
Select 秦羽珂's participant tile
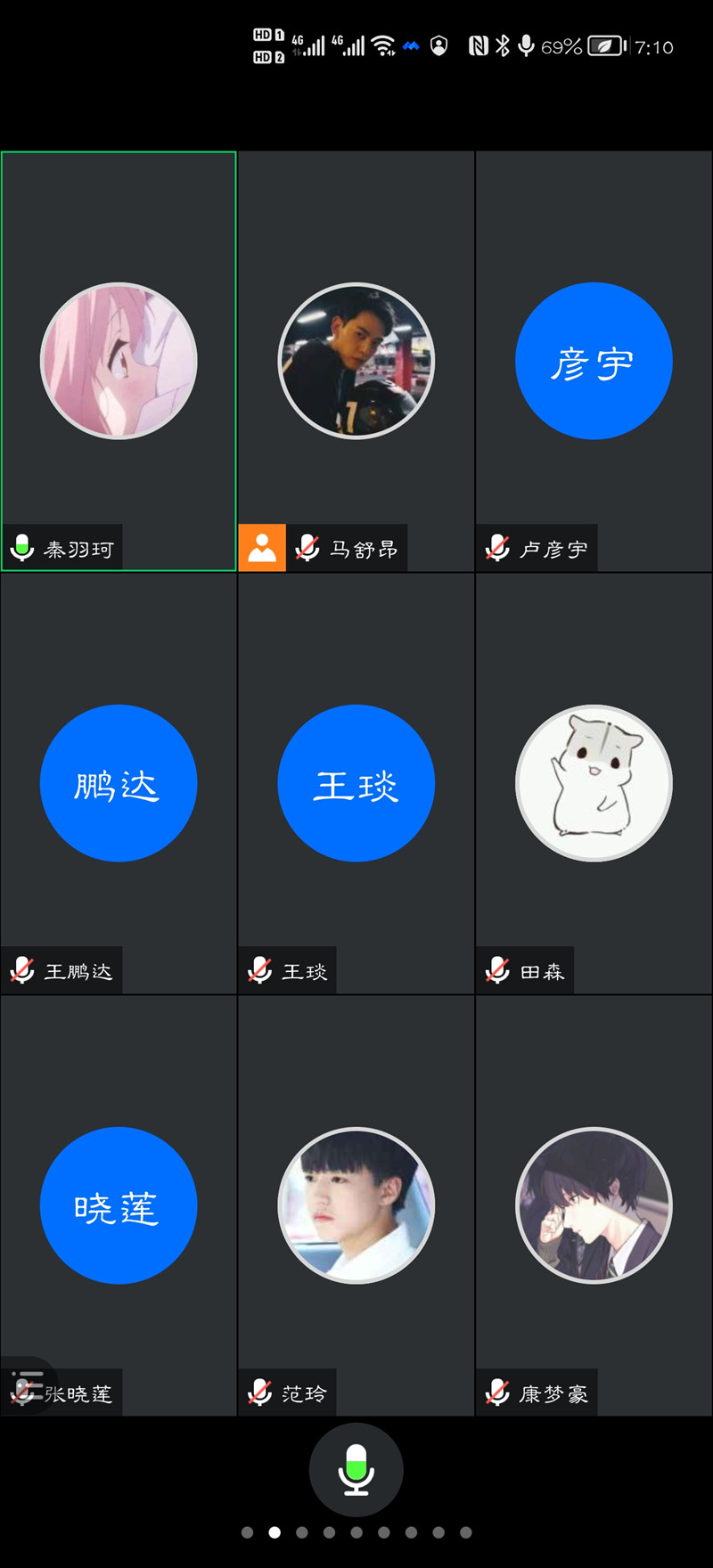click(x=119, y=361)
